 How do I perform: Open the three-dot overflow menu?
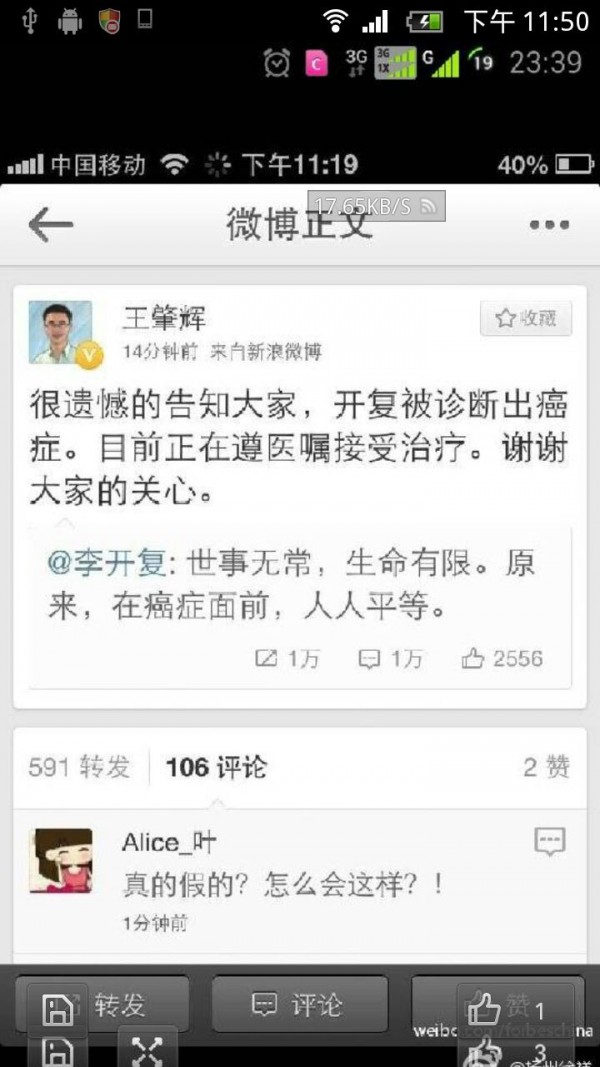point(549,225)
